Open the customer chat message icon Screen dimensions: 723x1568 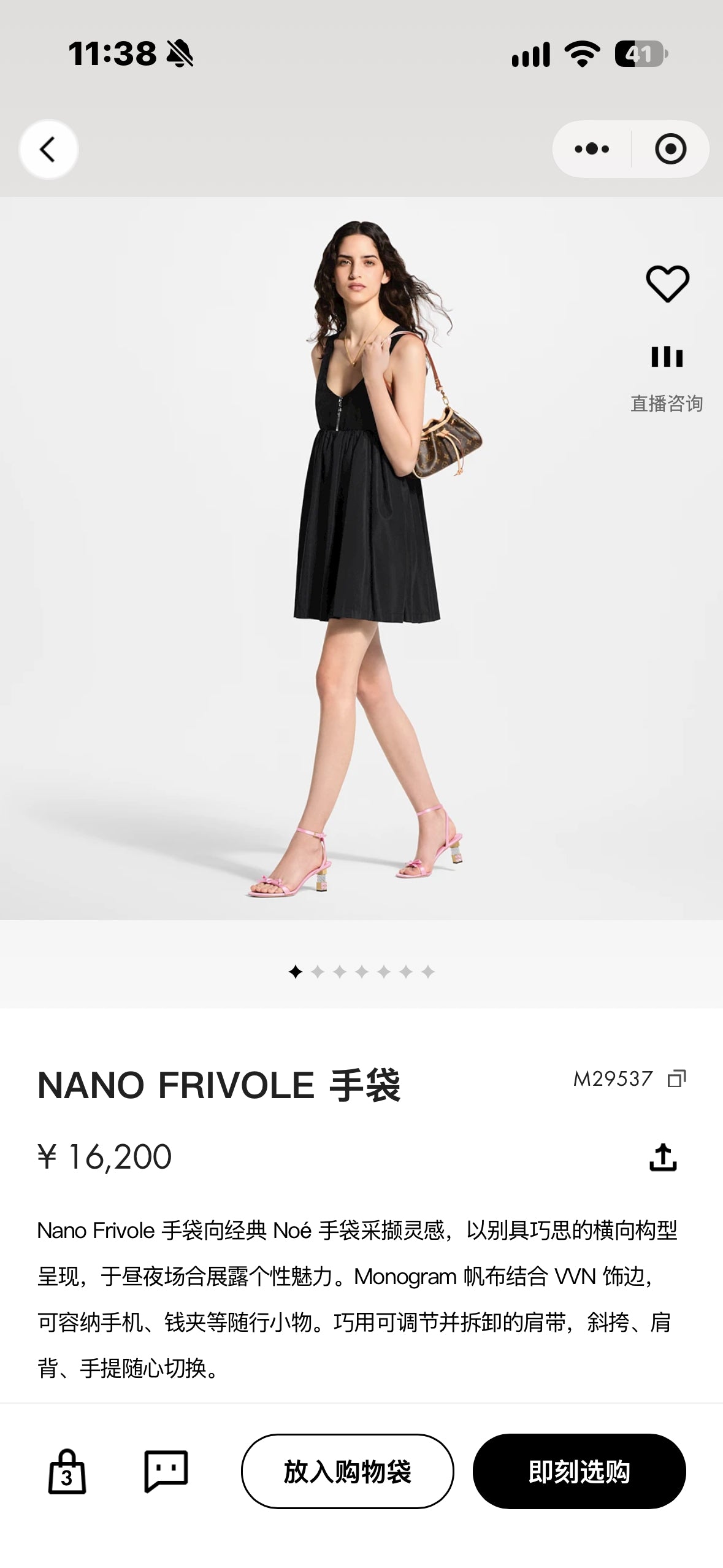166,1471
